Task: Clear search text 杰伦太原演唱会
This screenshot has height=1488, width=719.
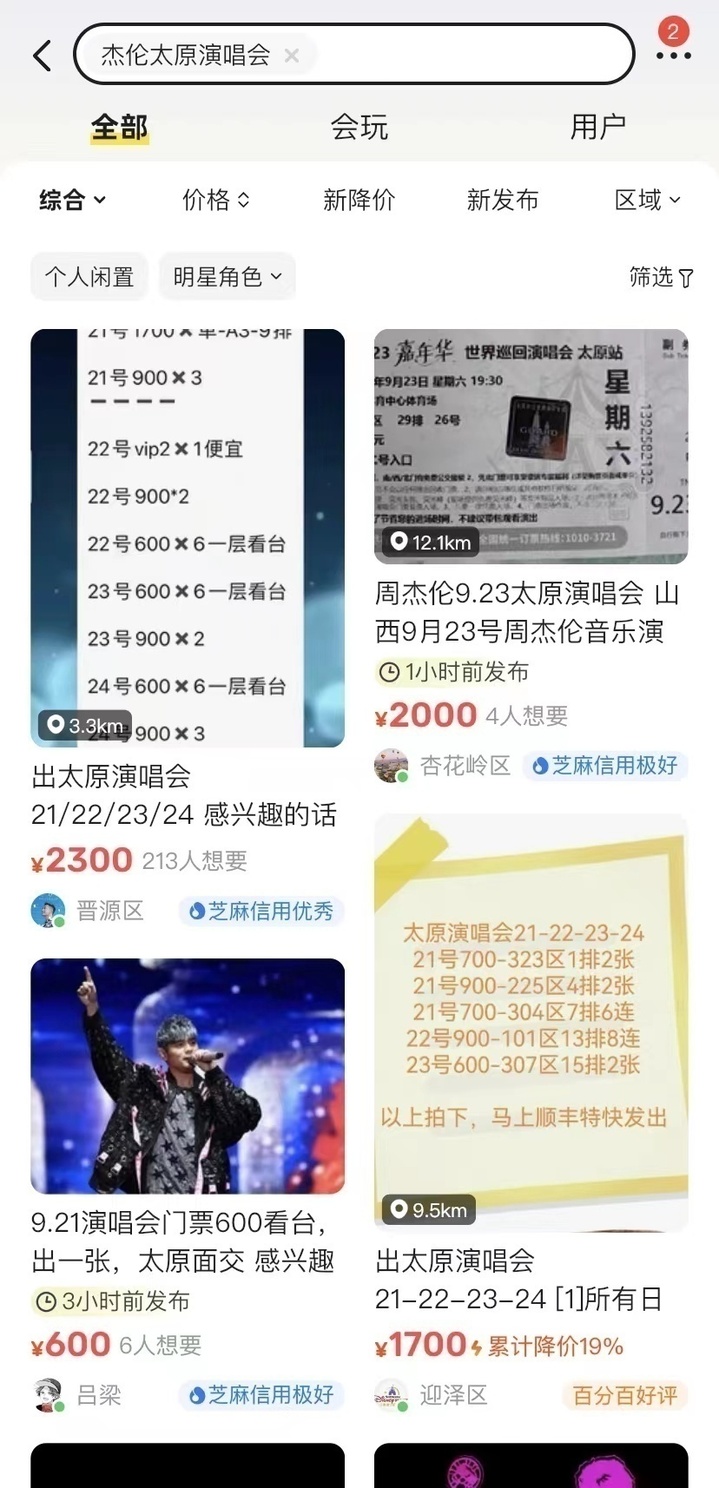Action: (291, 56)
